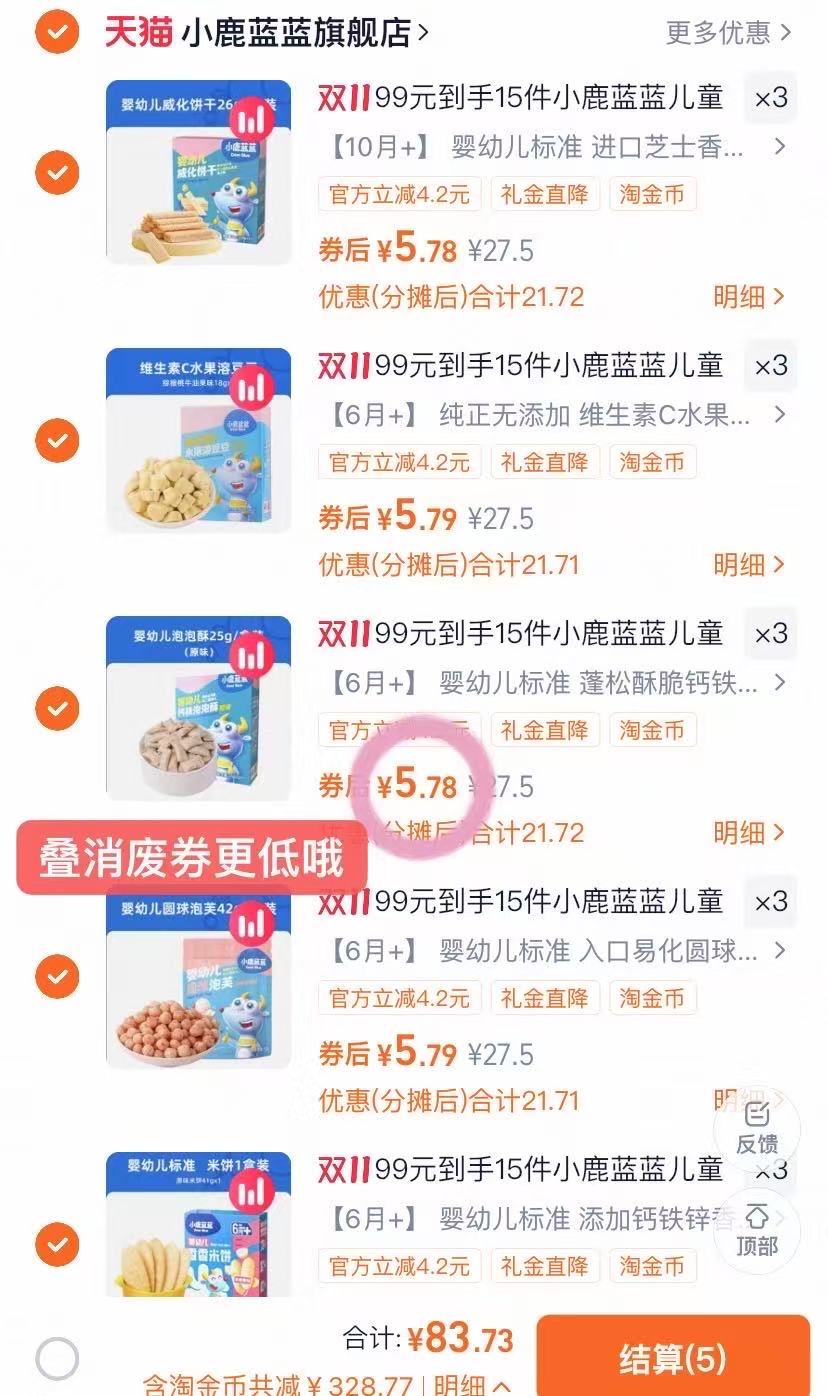Expand the truncated title of the 泡泡酥 product
The image size is (828, 1396).
pyautogui.click(x=782, y=682)
